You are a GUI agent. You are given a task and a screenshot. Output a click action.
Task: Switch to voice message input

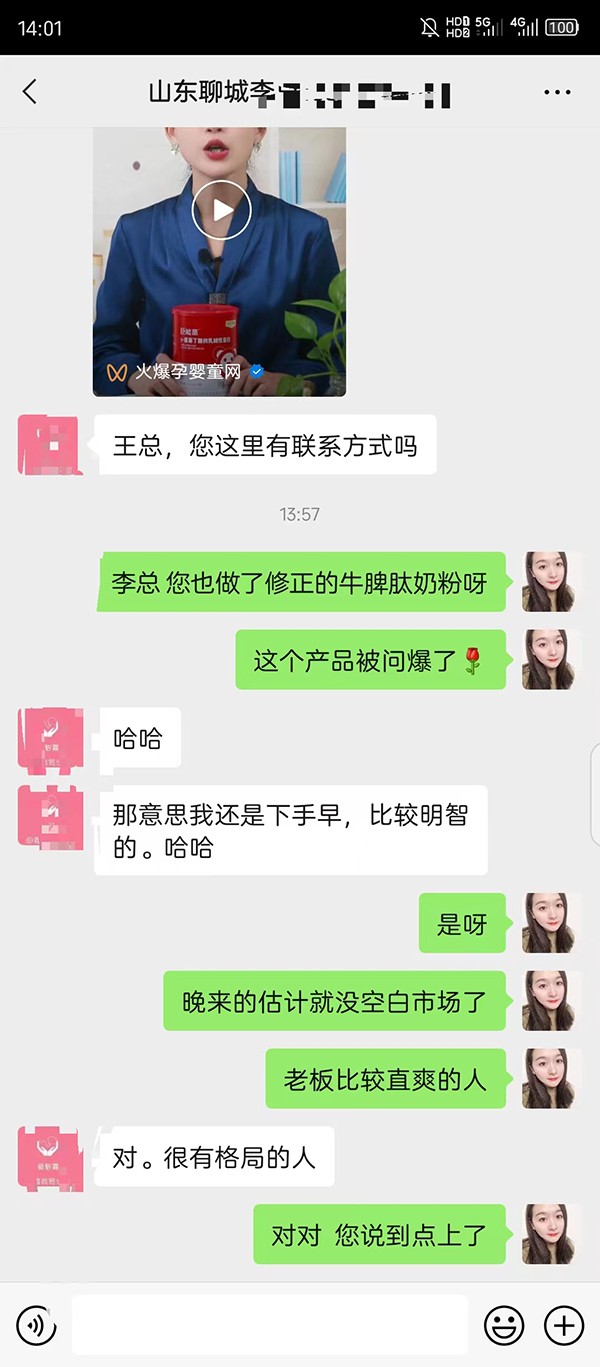point(37,1325)
